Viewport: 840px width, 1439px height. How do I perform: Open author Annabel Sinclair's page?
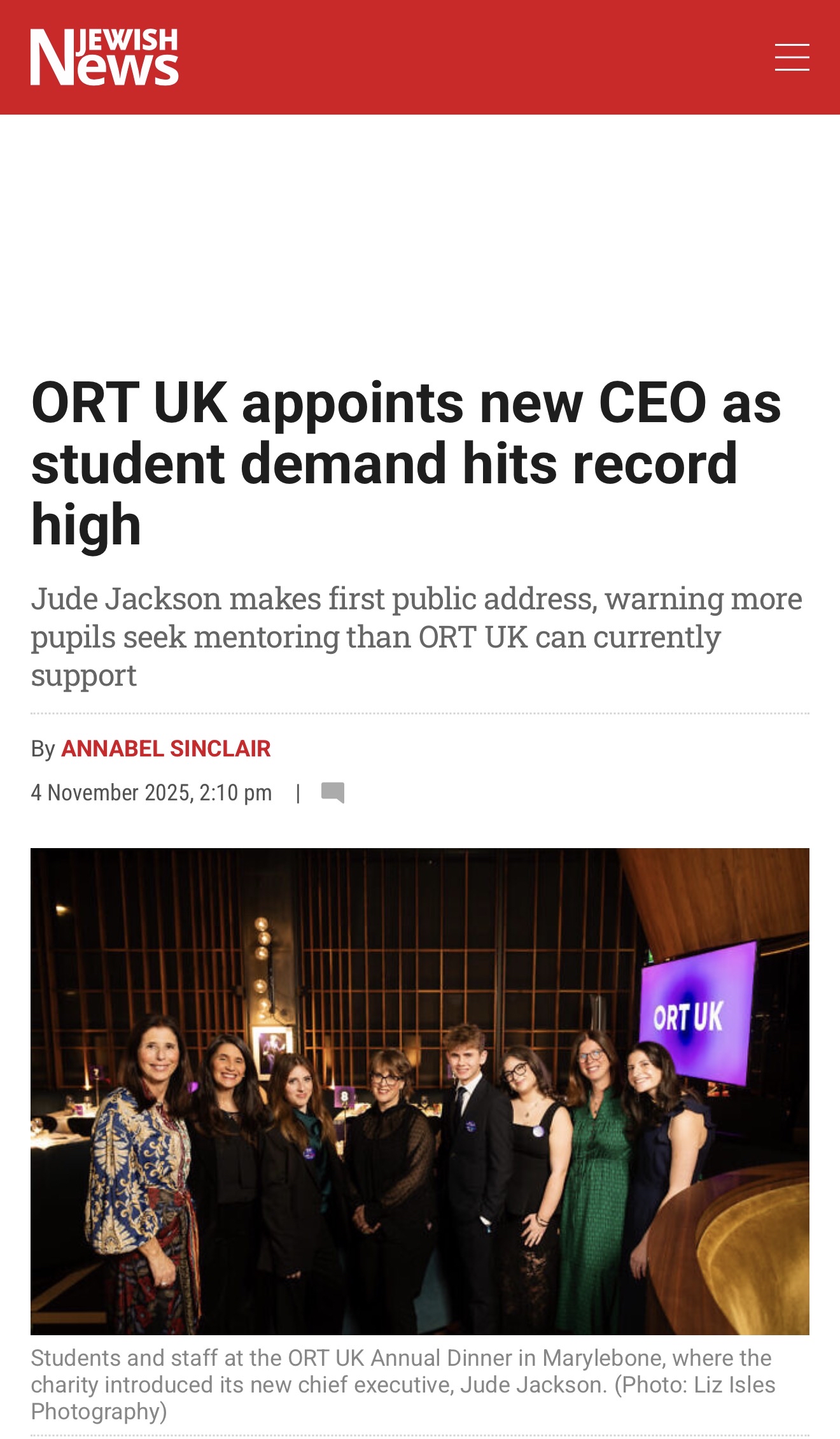click(166, 749)
